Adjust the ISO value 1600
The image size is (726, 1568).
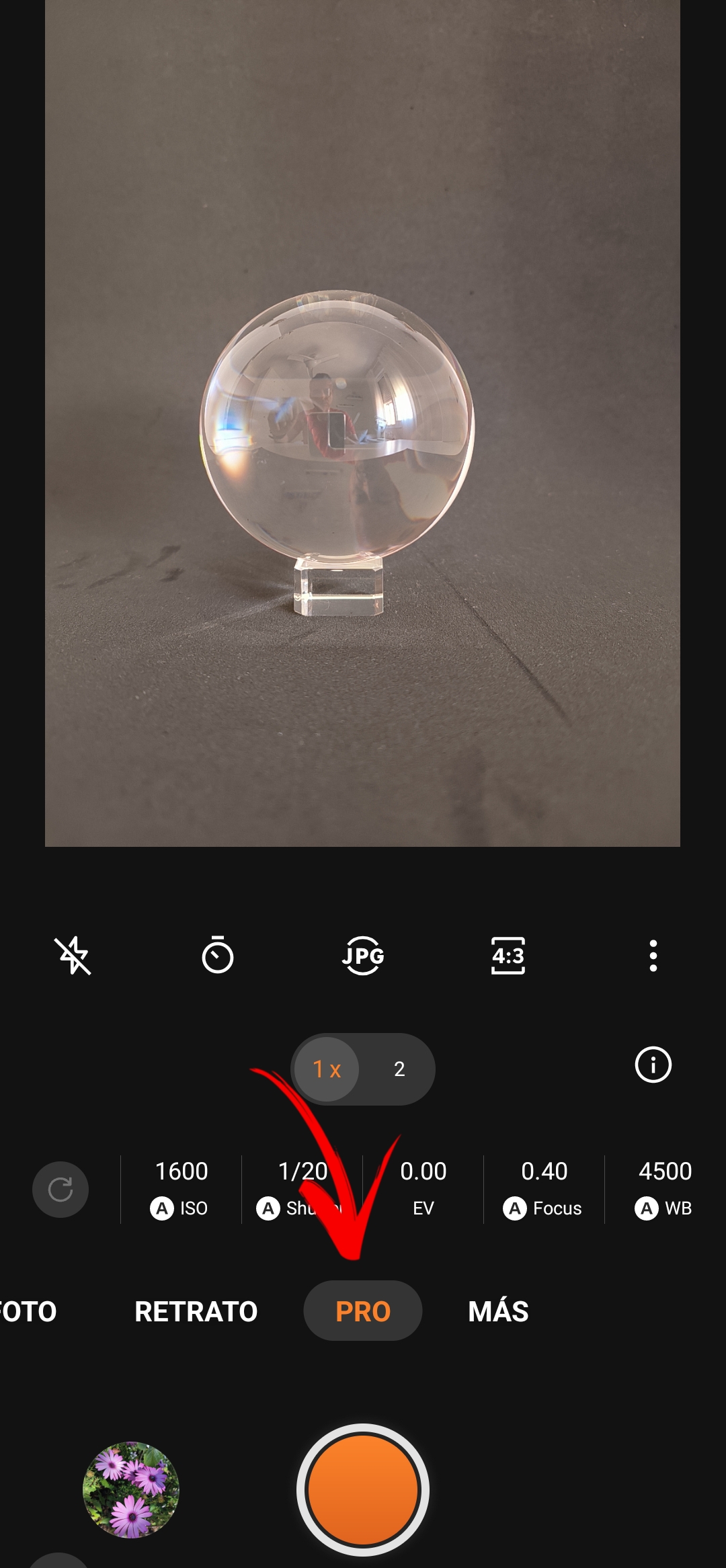pyautogui.click(x=182, y=1188)
